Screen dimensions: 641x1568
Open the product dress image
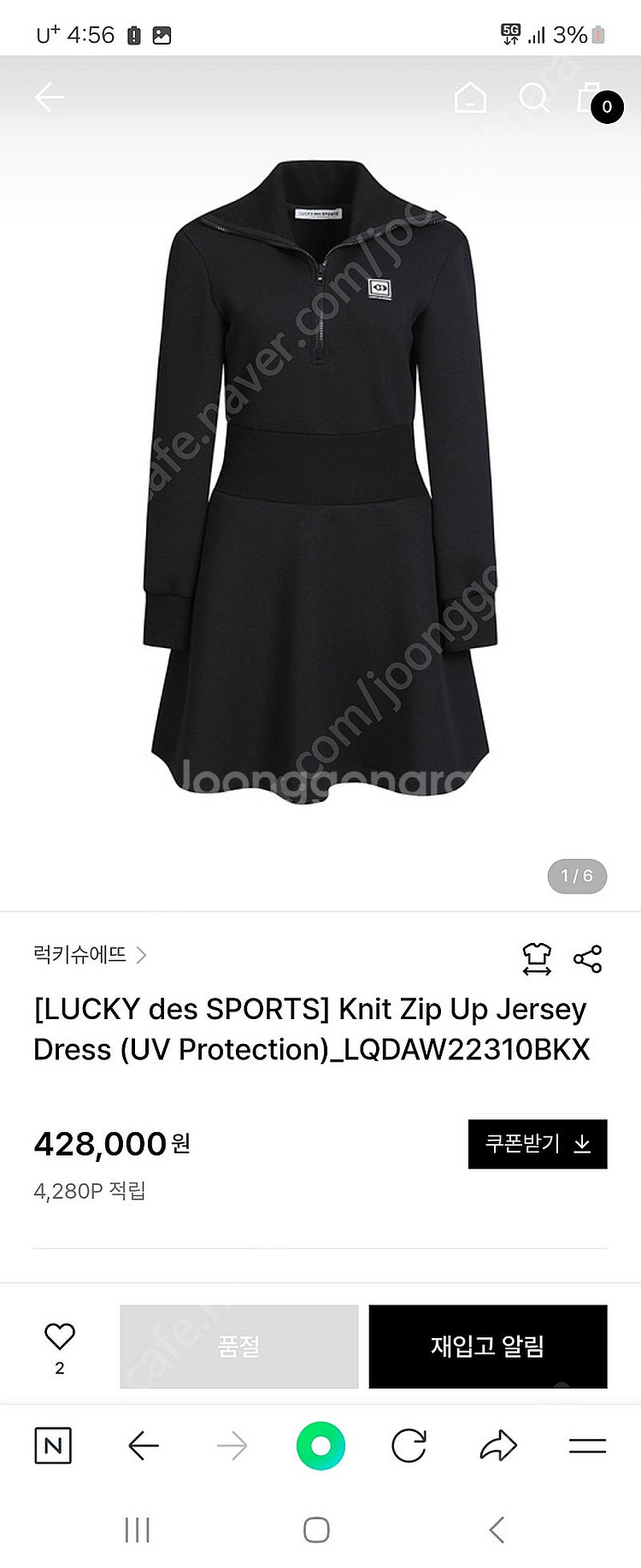[x=320, y=479]
